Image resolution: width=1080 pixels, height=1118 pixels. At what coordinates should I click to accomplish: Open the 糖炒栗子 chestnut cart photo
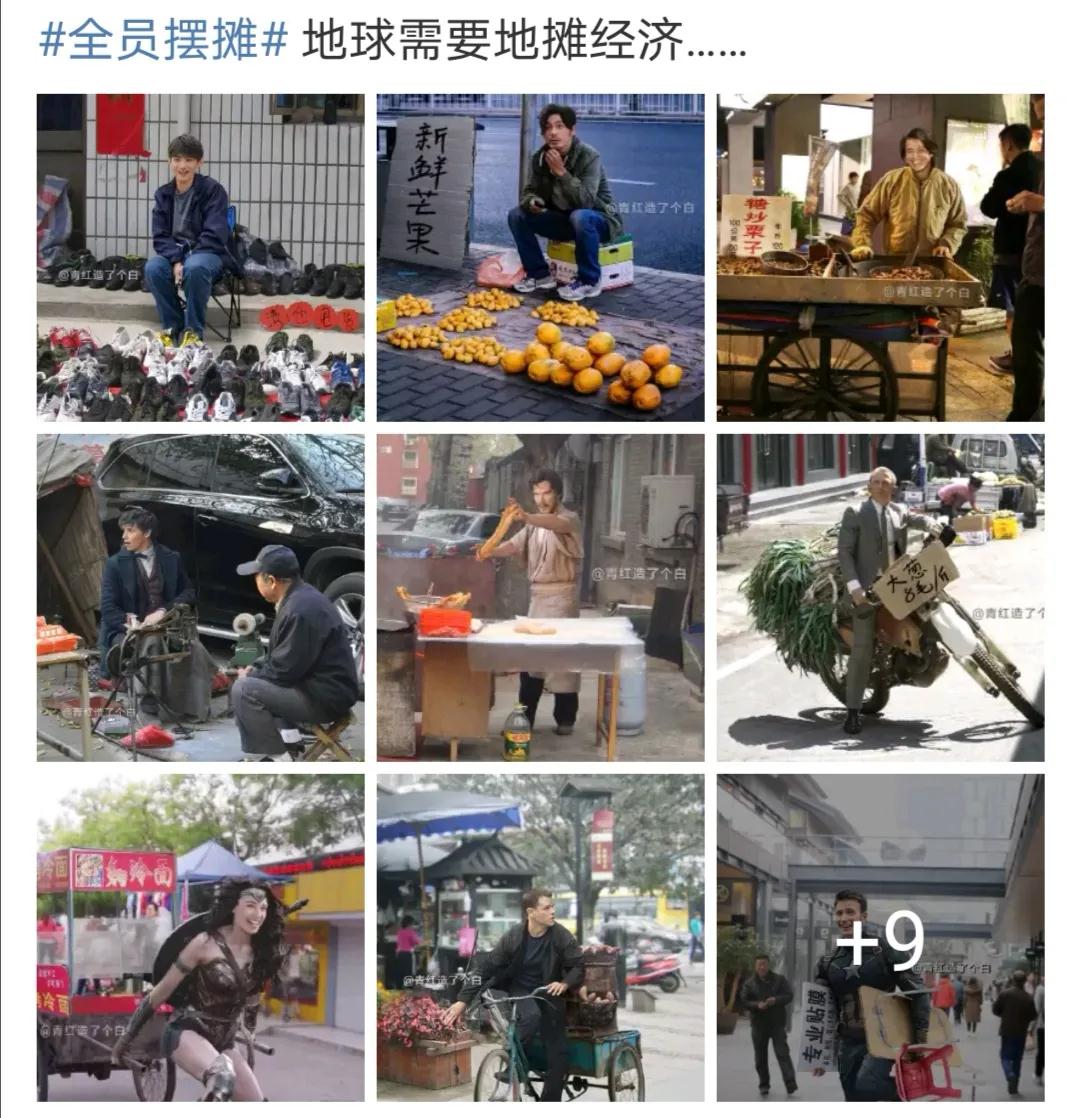(880, 257)
